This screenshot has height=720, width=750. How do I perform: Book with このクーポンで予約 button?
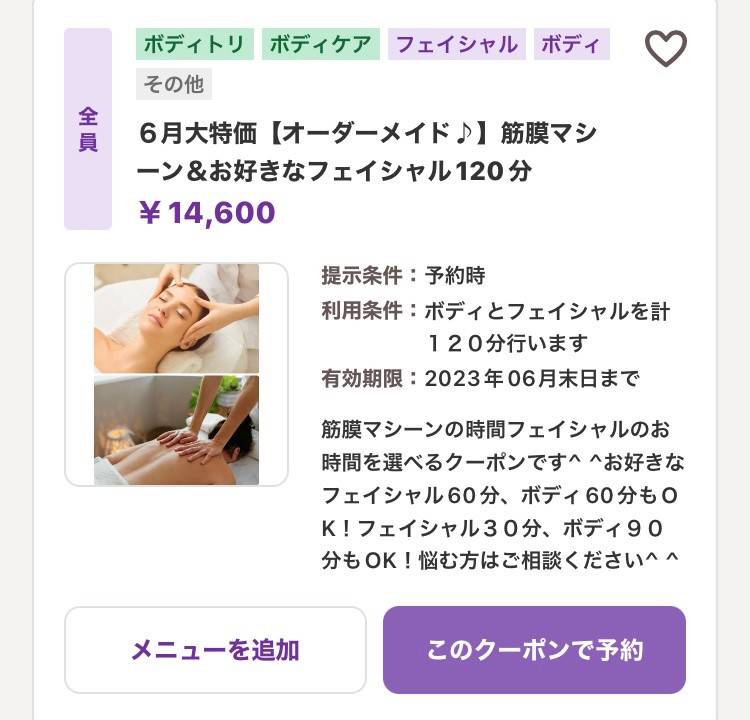pyautogui.click(x=534, y=650)
